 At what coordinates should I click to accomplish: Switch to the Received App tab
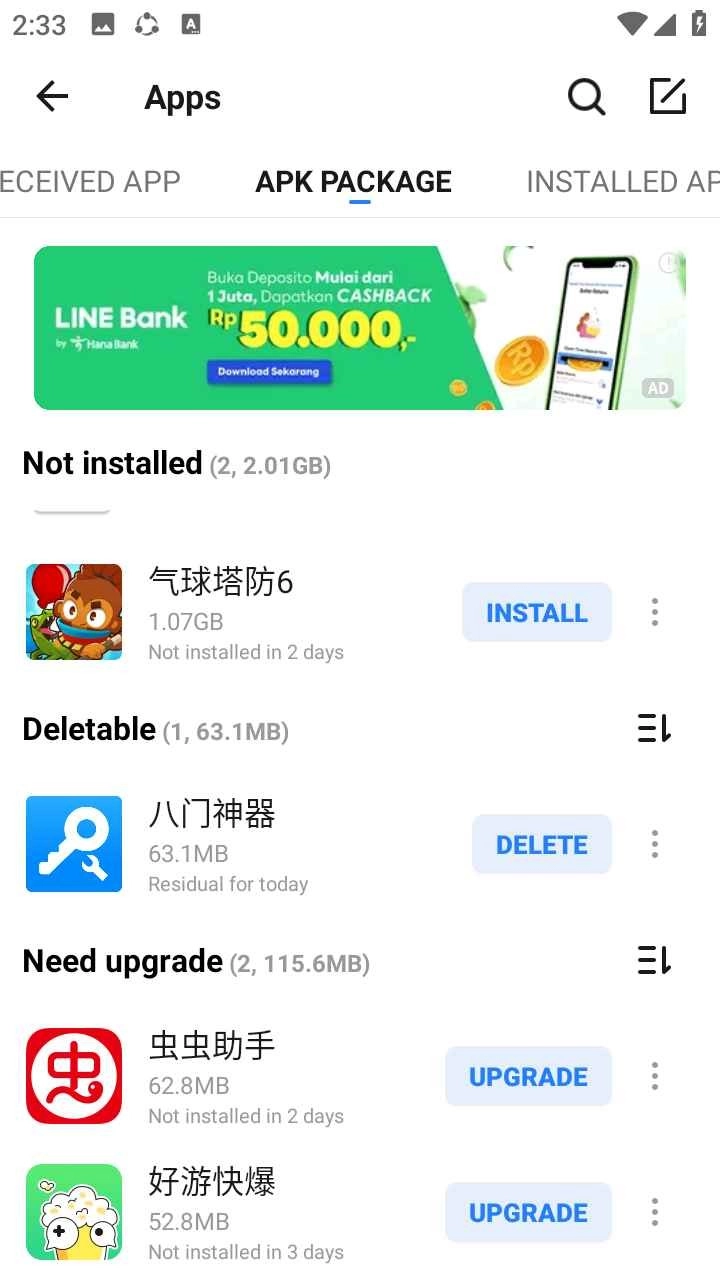click(90, 182)
